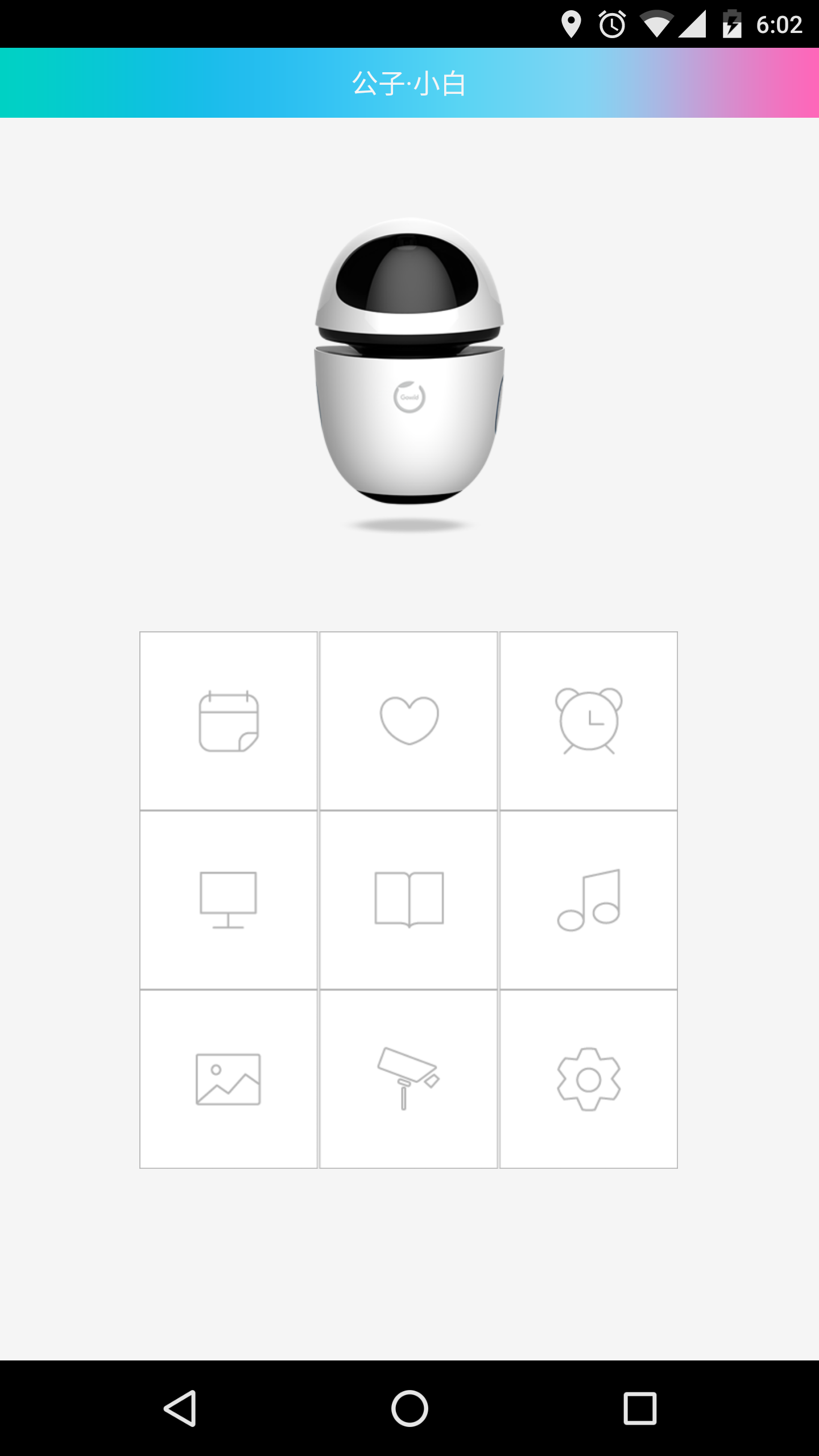Tap the system home button

point(409,1408)
